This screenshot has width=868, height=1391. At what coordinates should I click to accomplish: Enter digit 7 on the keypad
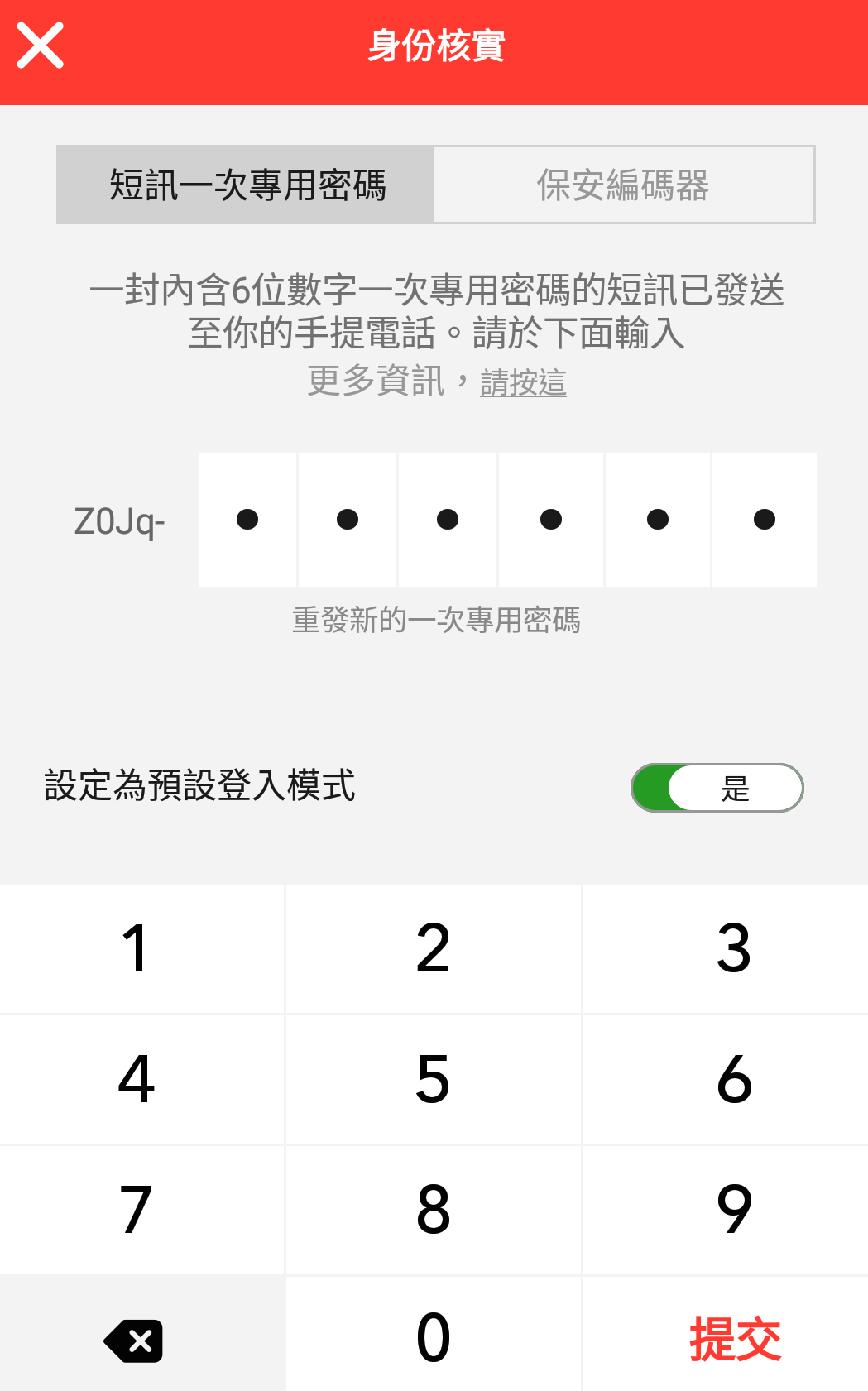point(137,1210)
